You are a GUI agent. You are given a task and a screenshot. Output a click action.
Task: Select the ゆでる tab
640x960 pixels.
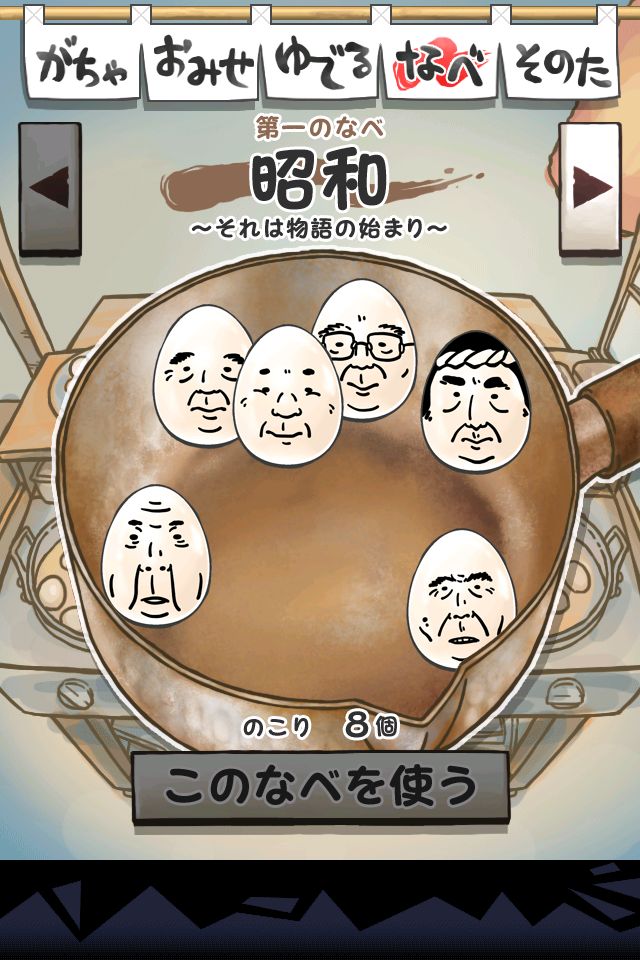point(323,59)
